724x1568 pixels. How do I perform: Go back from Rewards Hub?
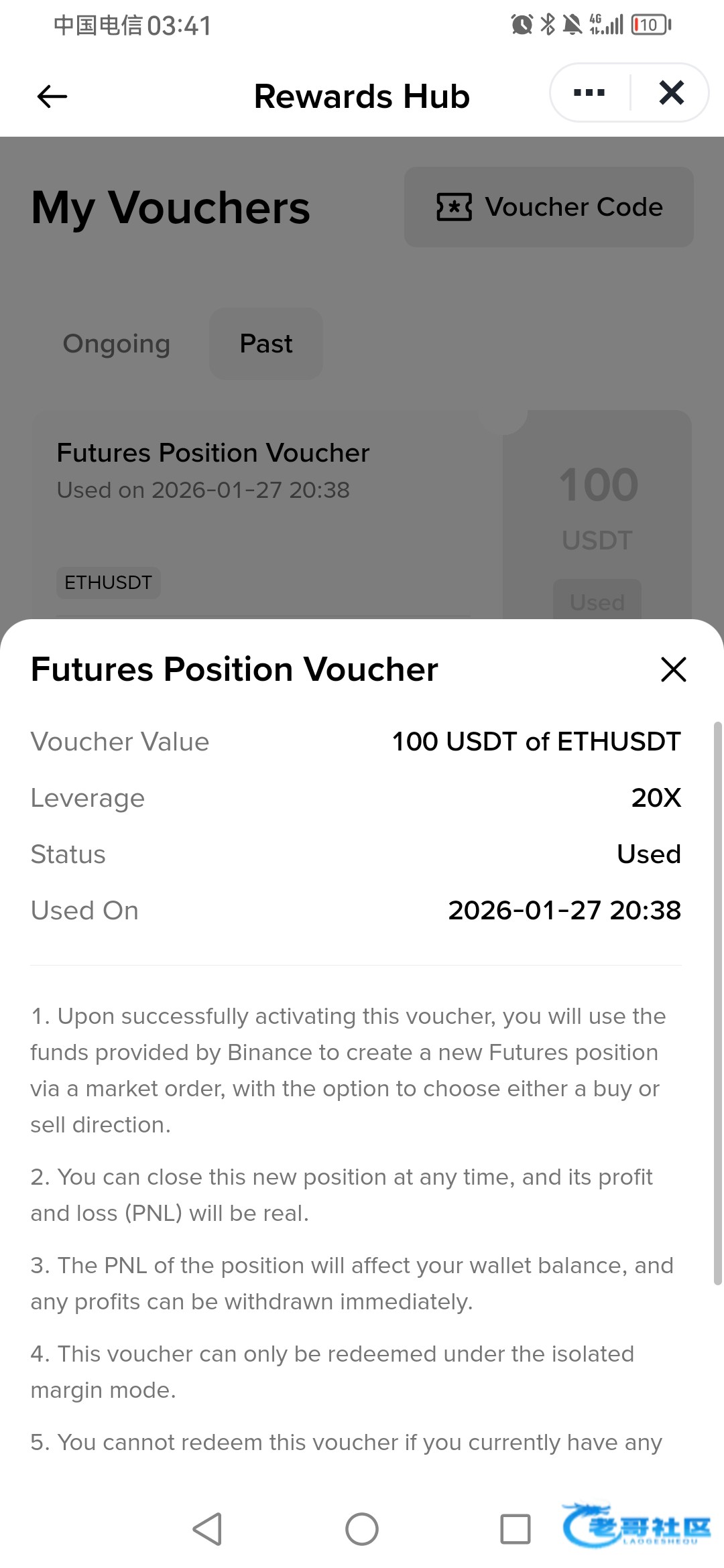pyautogui.click(x=52, y=96)
